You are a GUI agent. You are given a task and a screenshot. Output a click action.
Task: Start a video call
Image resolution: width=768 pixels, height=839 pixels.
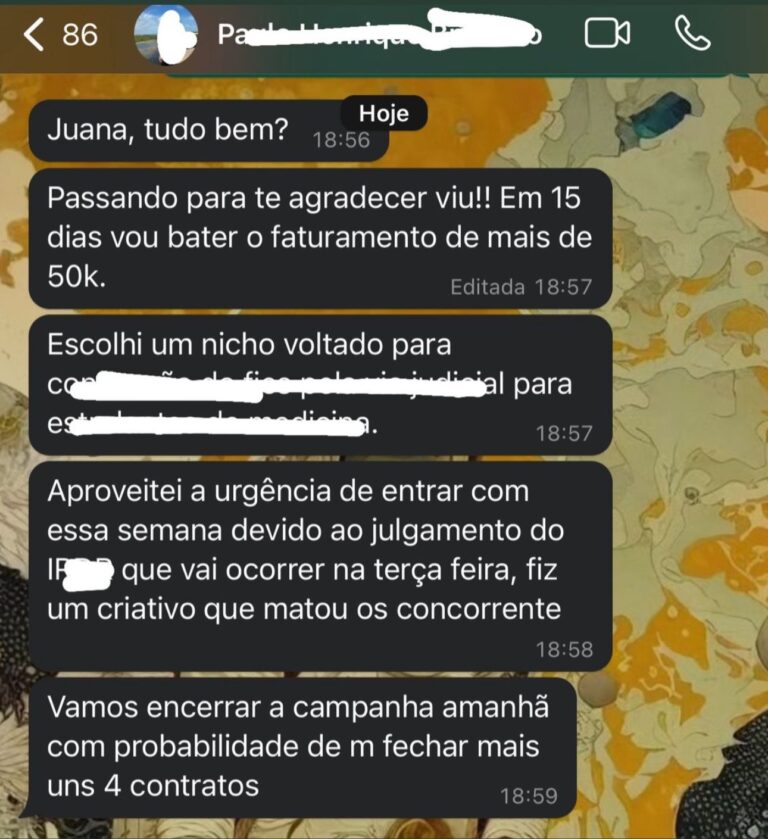607,34
